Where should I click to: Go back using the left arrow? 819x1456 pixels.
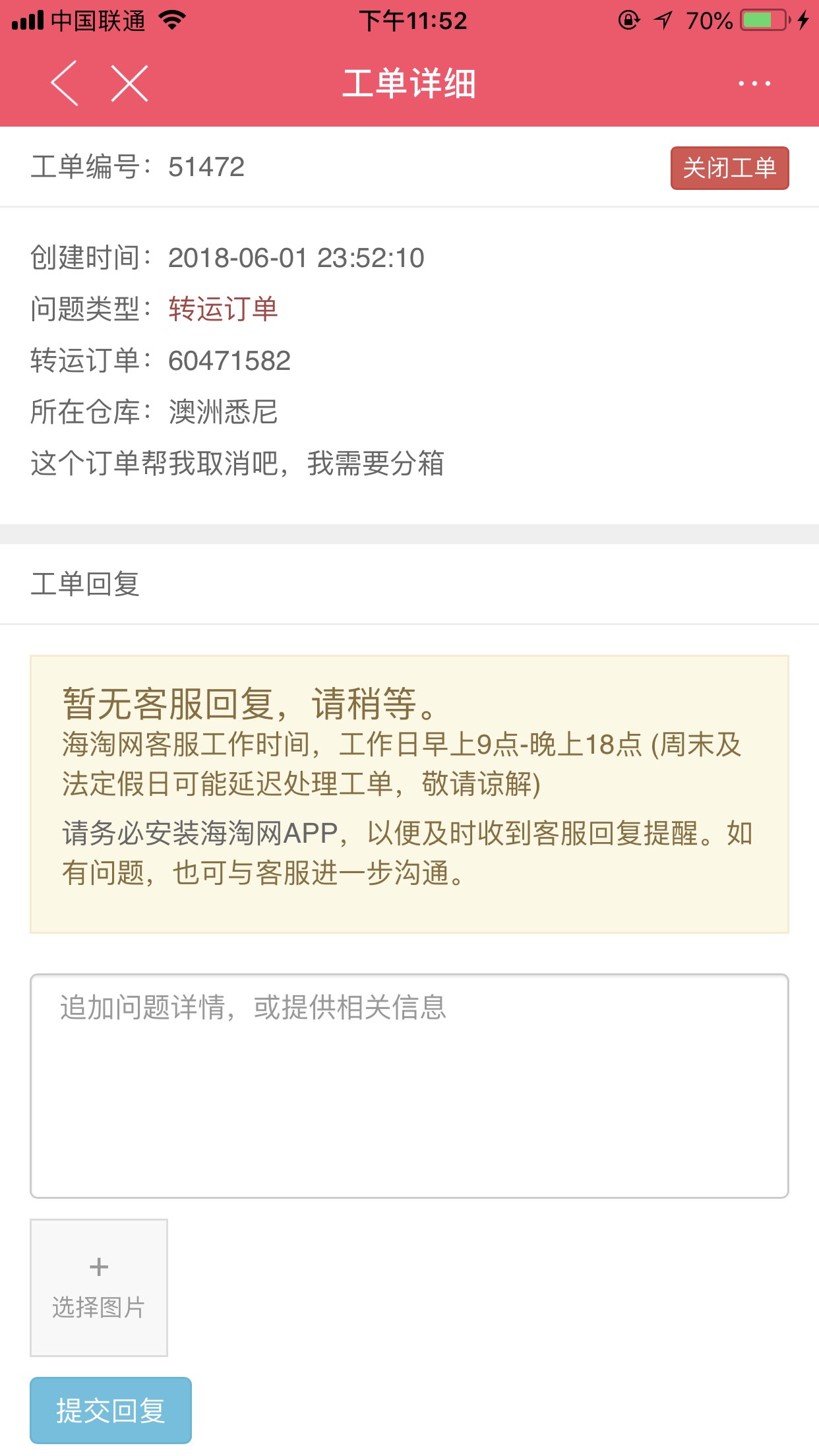coord(65,84)
